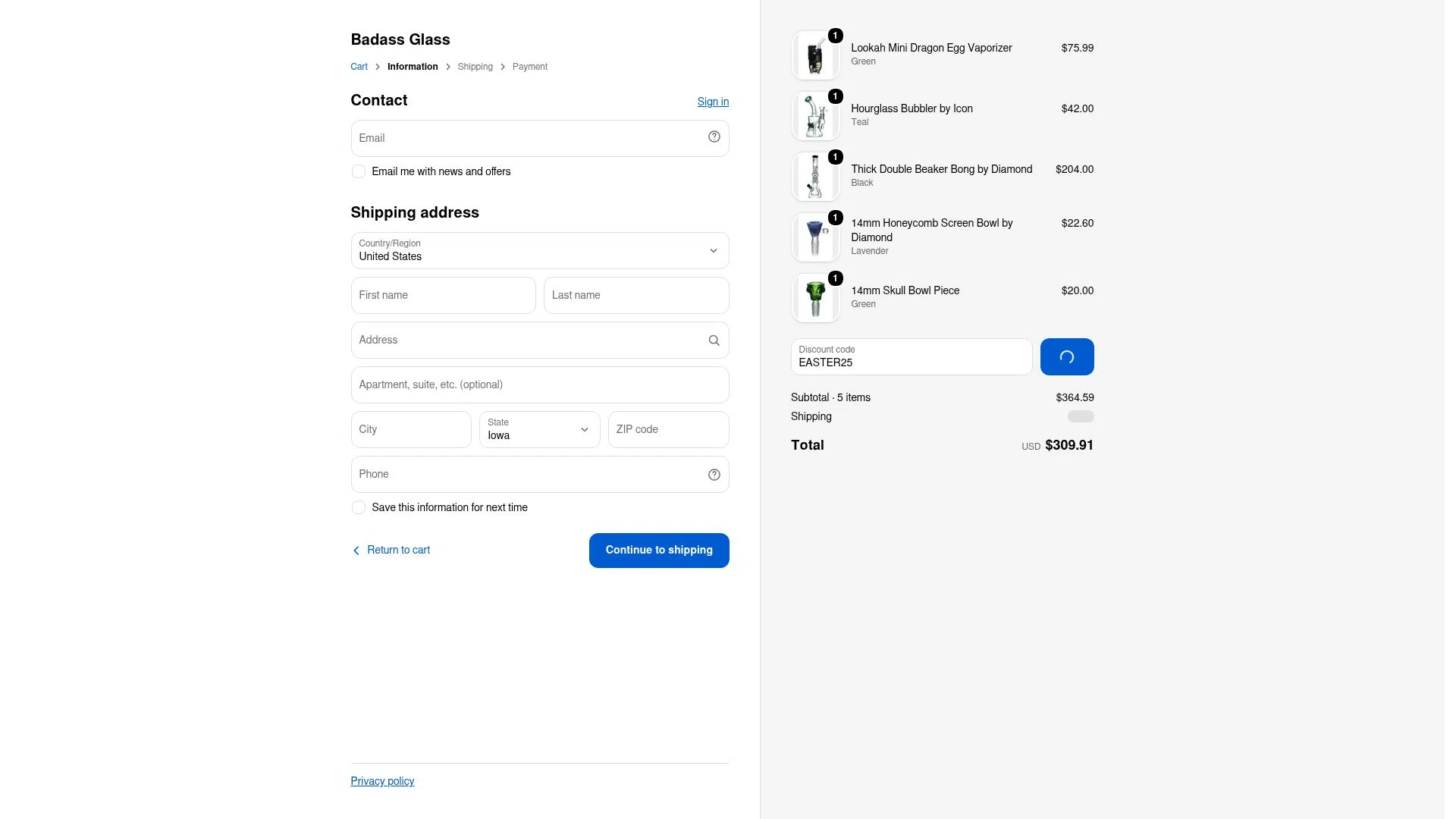Enable Save this information for next time
The height and width of the screenshot is (819, 1456).
(x=359, y=507)
